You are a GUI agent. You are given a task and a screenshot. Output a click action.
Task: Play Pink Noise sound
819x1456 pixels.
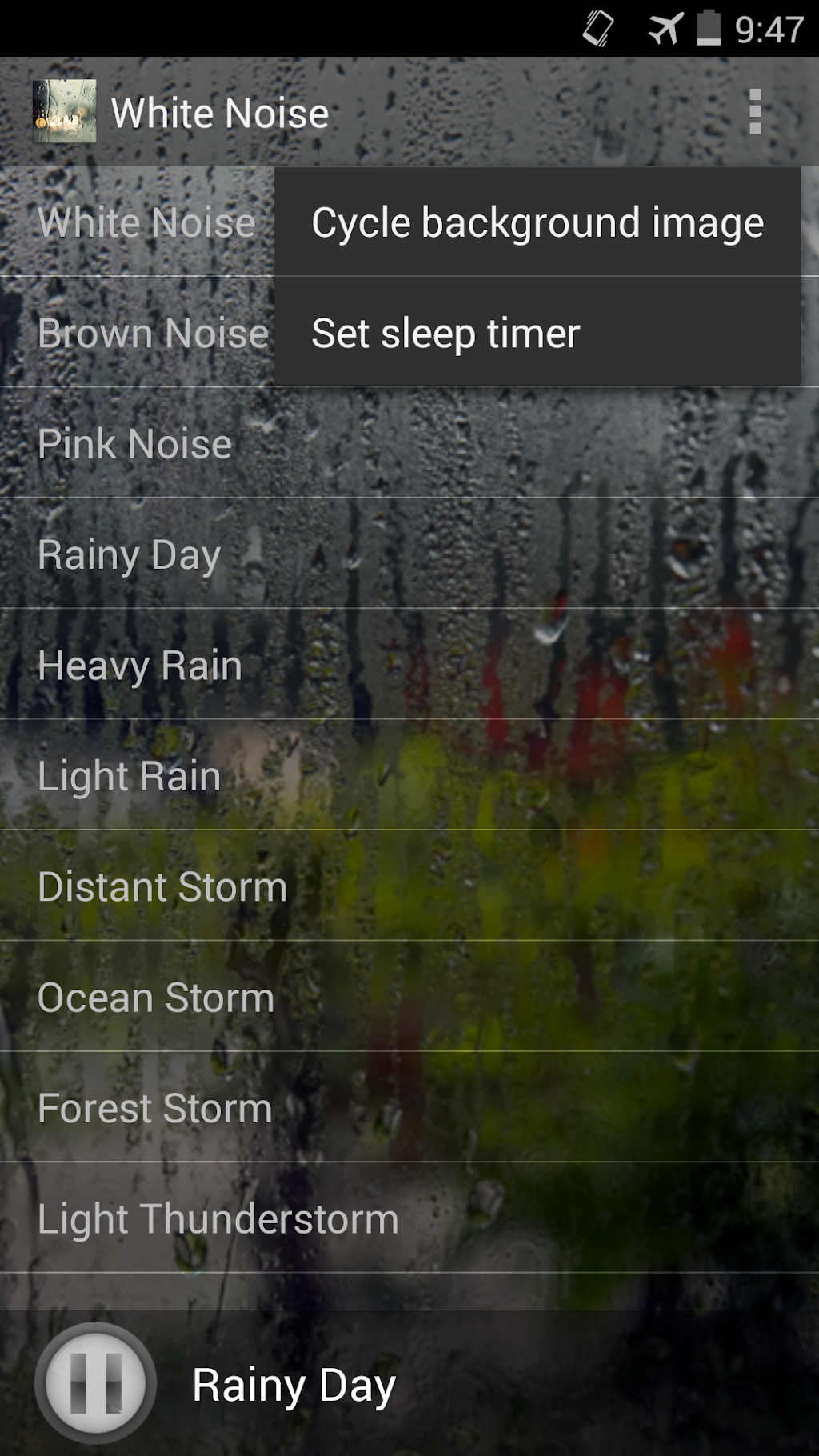point(134,444)
